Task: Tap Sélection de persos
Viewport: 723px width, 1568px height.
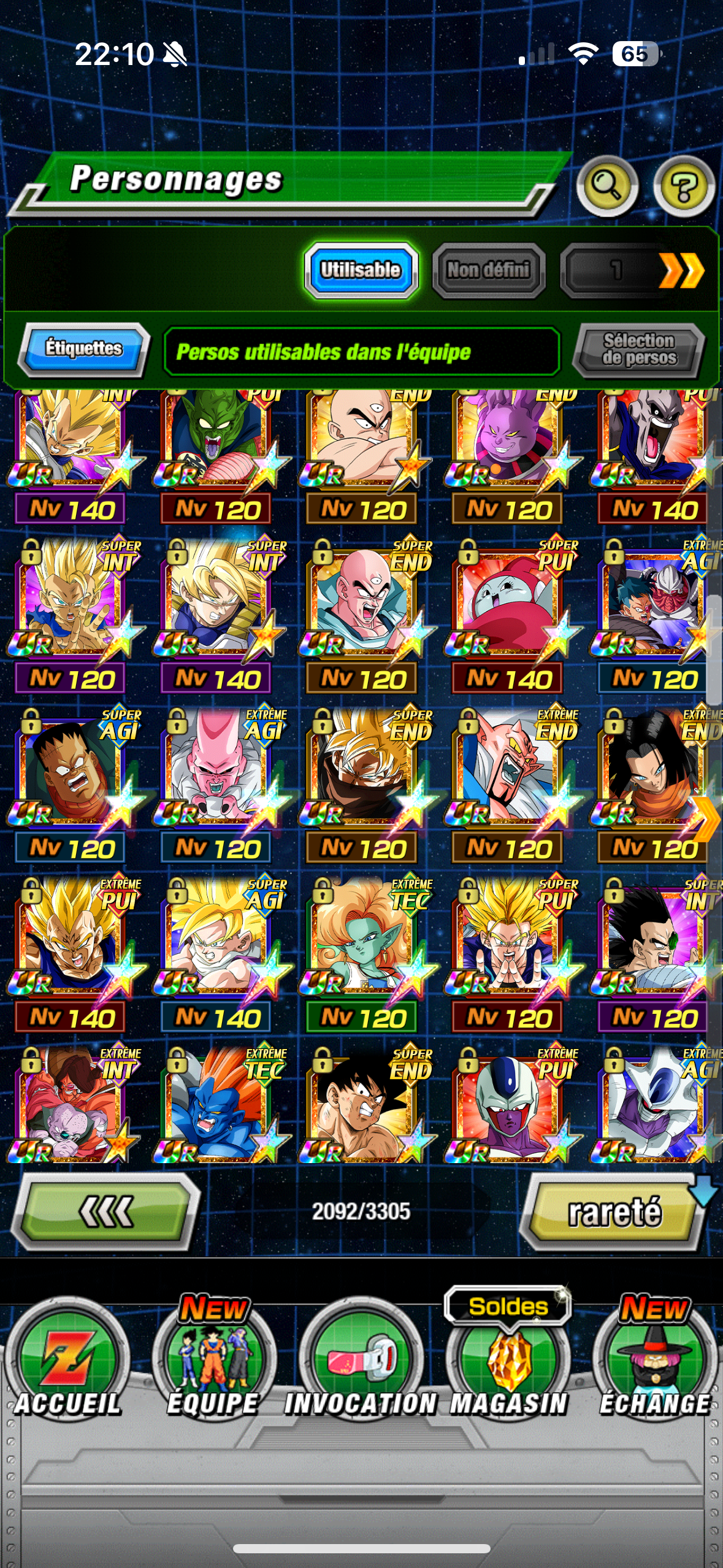Action: click(639, 350)
